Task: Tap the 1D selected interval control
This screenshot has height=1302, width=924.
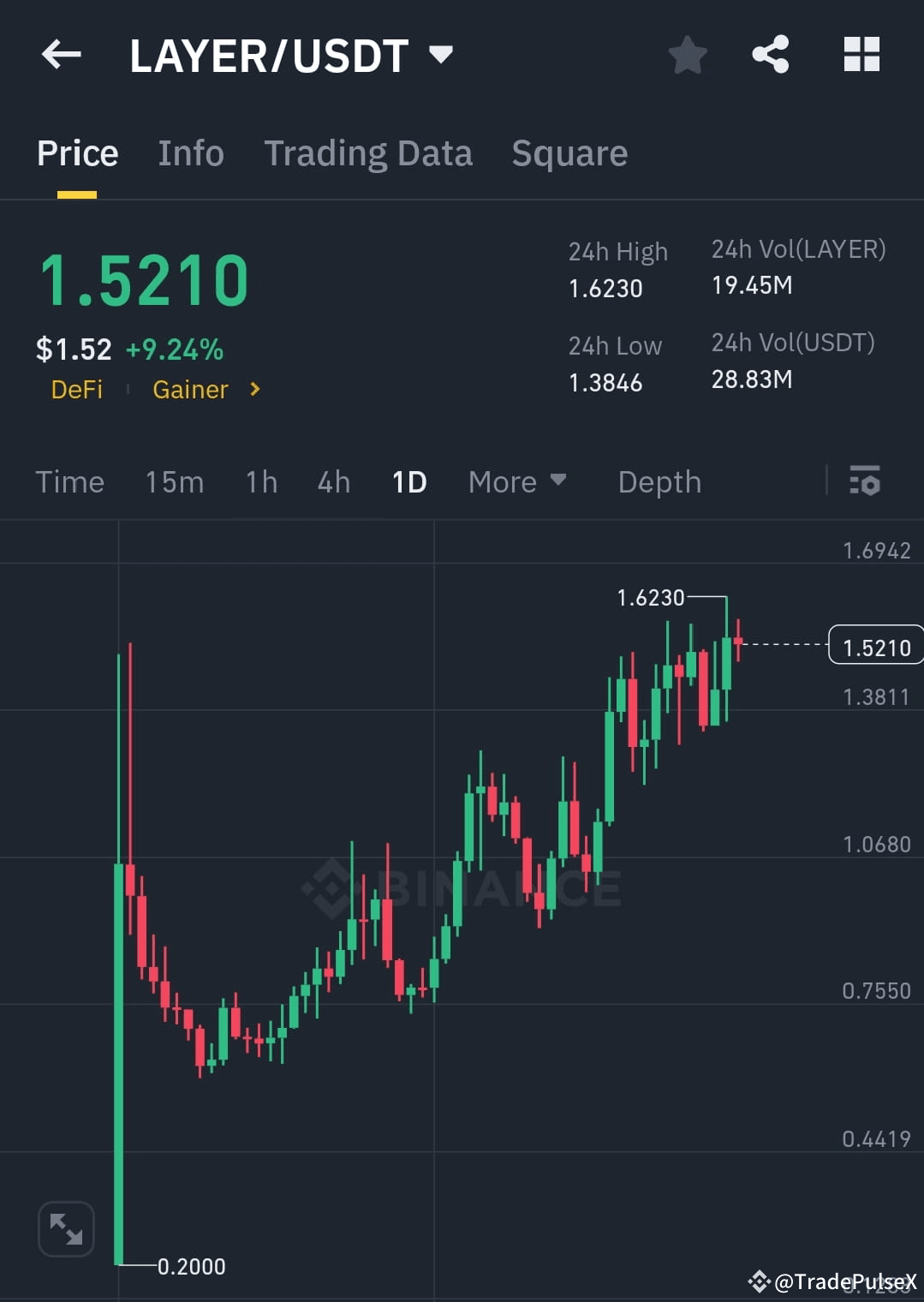Action: (408, 482)
